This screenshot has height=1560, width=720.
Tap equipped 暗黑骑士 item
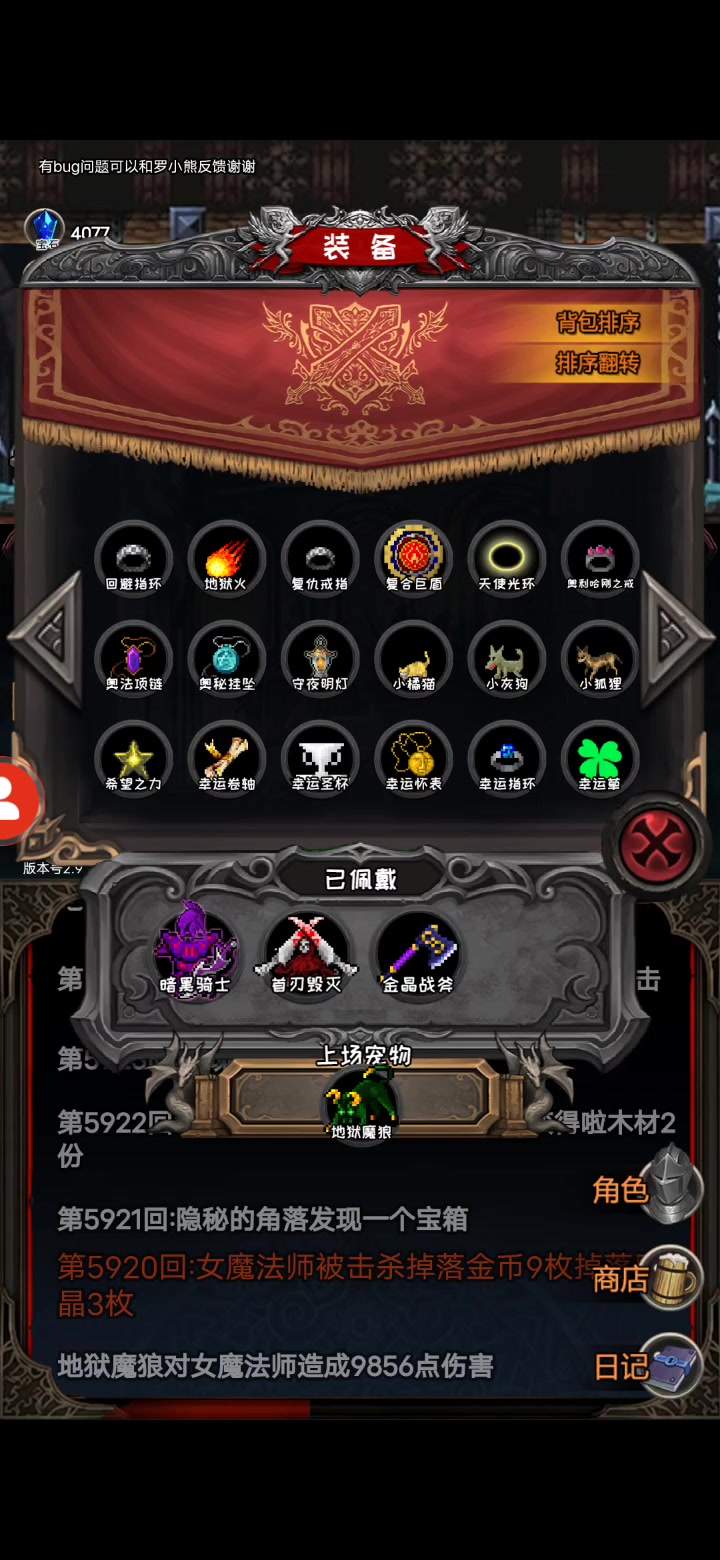[x=196, y=948]
